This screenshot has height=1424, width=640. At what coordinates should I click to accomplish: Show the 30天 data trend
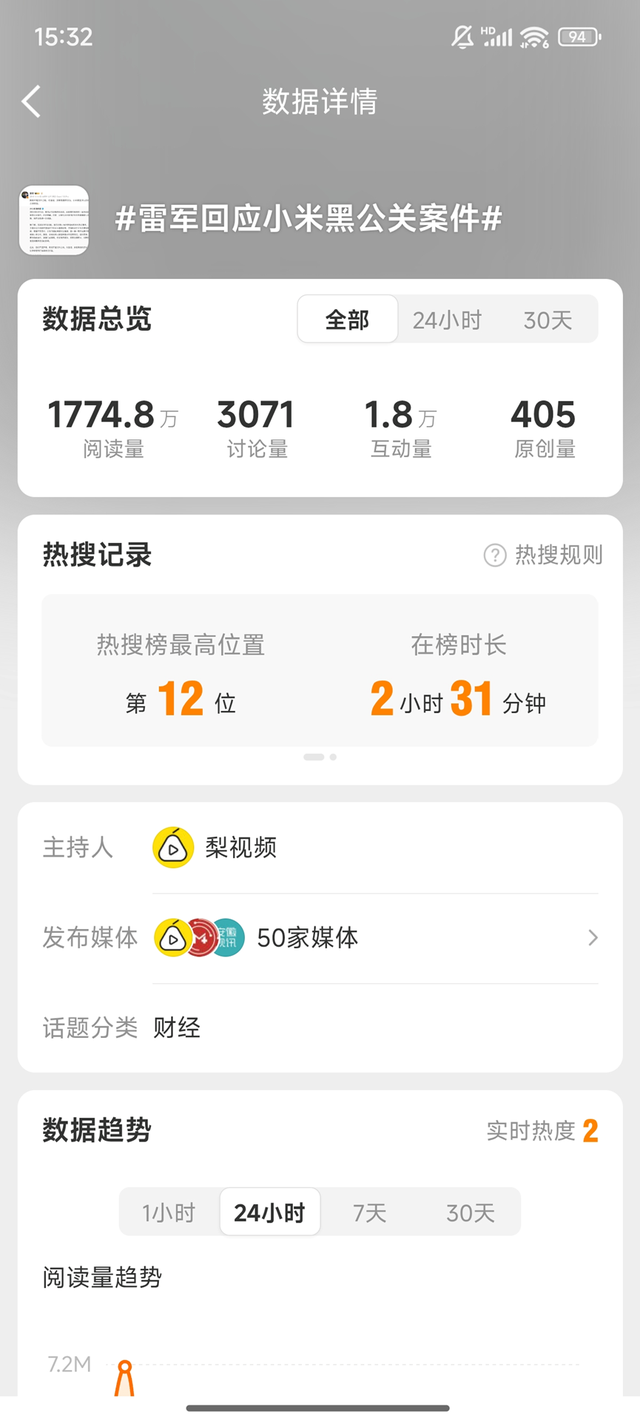coord(470,1213)
